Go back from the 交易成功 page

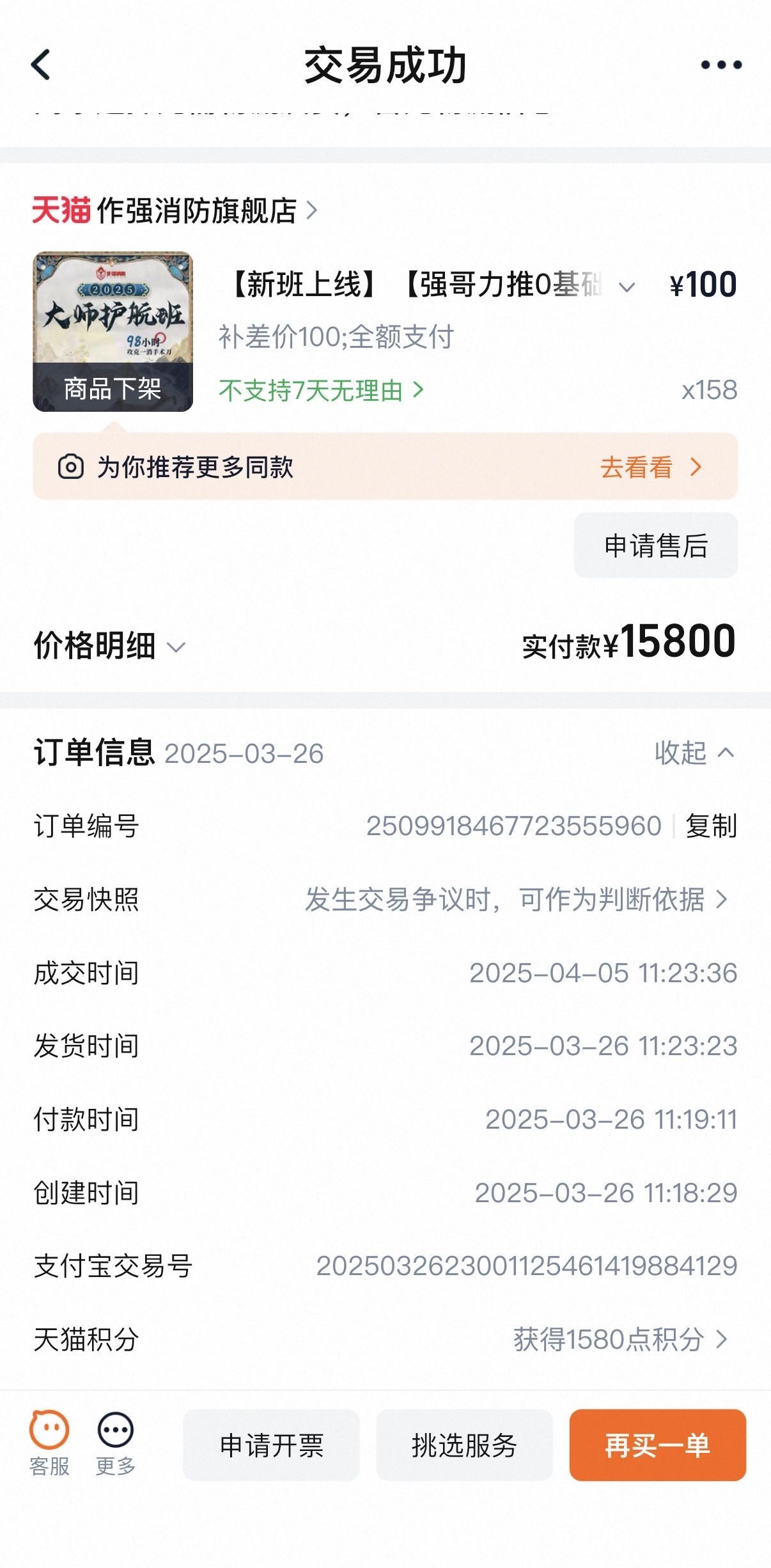pyautogui.click(x=41, y=65)
